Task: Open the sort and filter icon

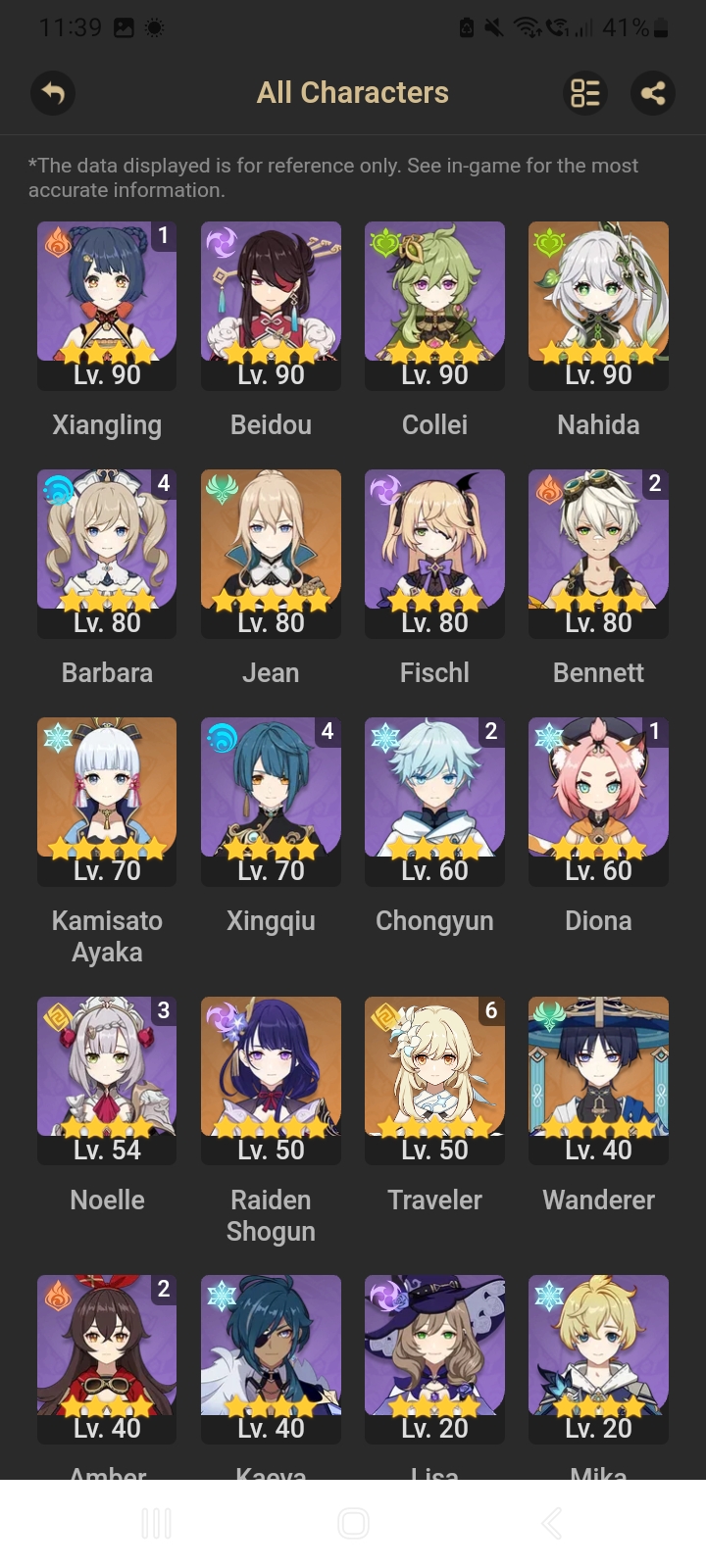Action: pos(585,93)
